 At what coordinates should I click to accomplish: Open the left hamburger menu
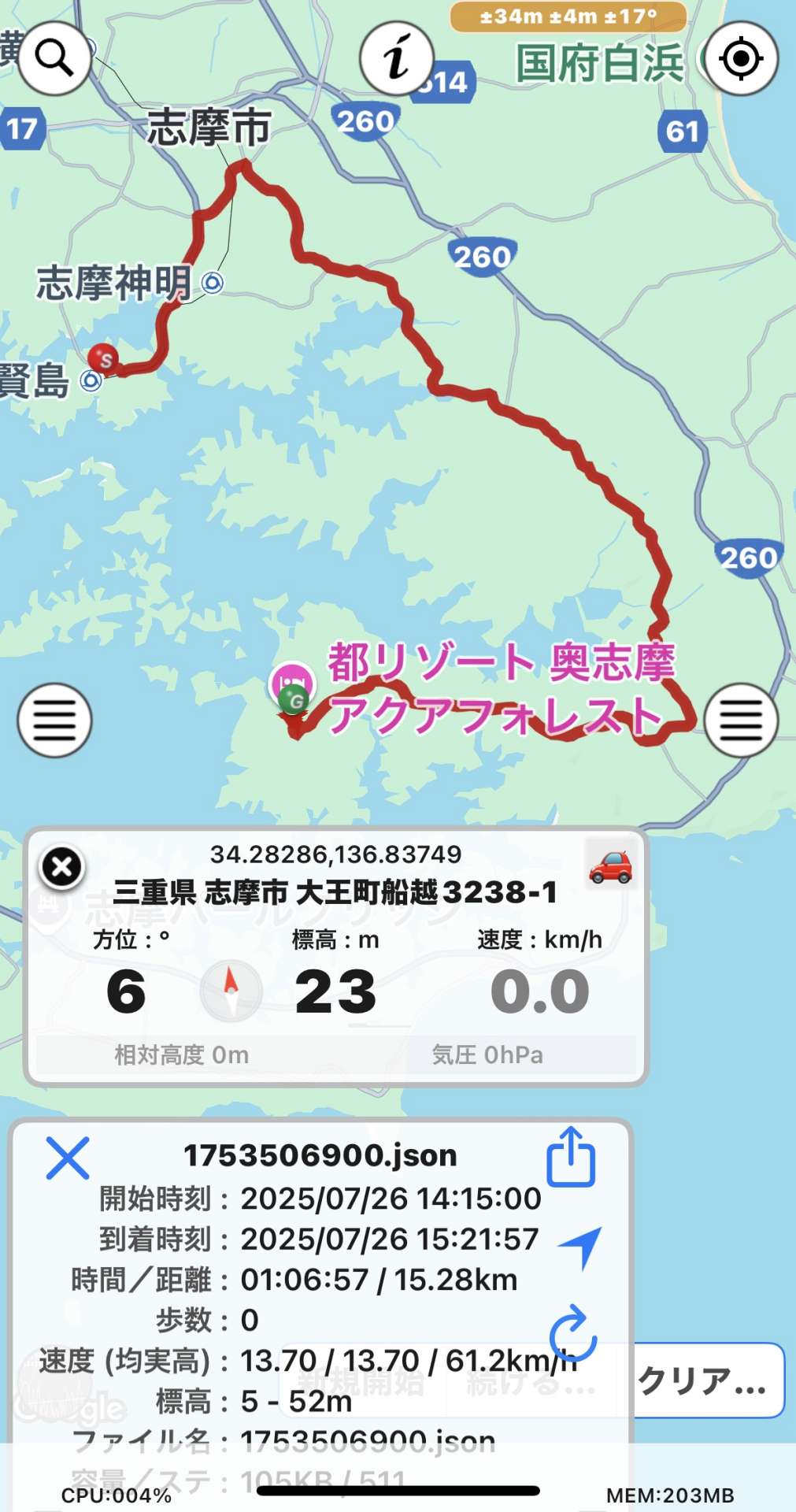tap(54, 720)
